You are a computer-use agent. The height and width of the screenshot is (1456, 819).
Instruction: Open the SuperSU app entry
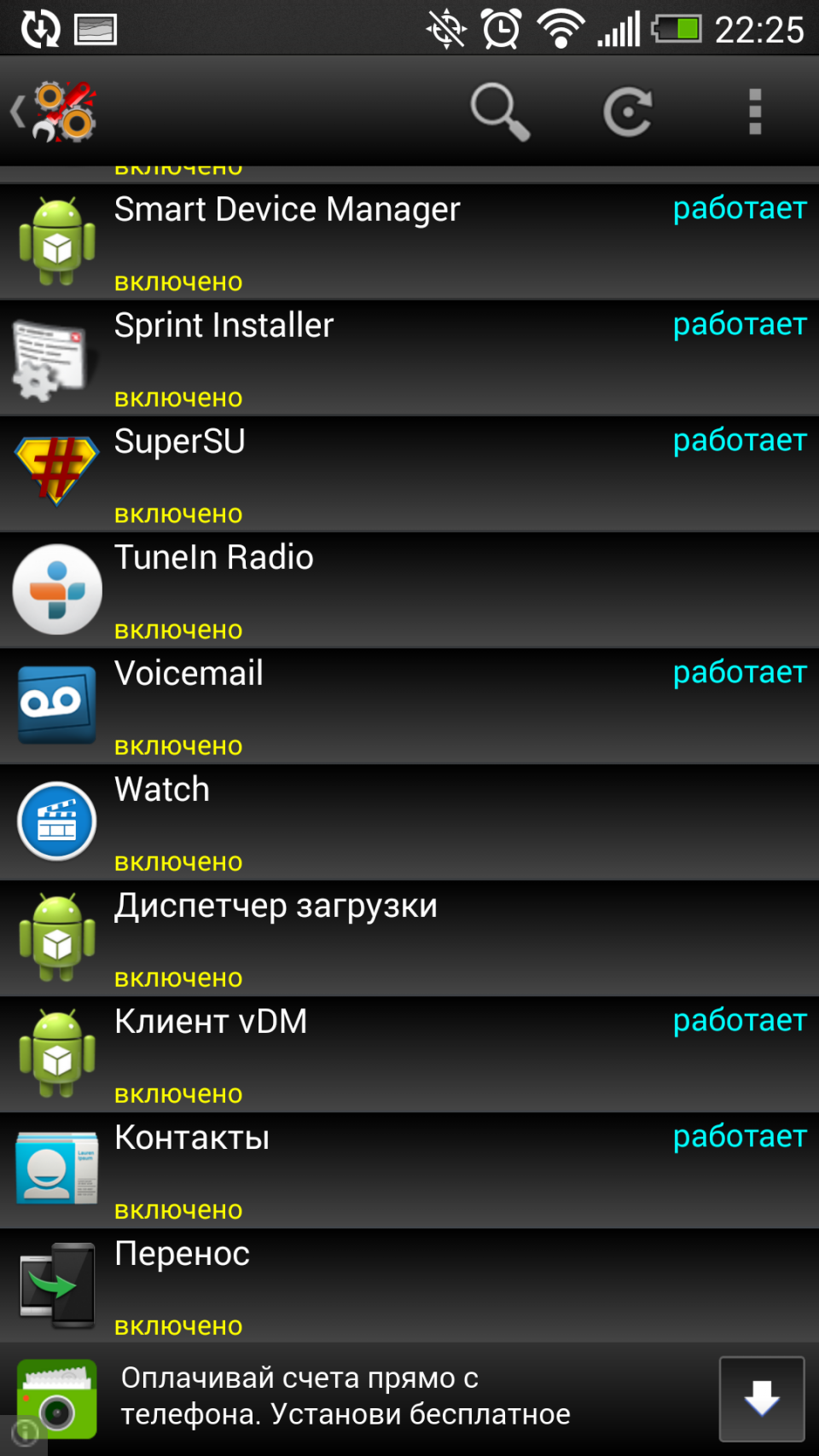[x=409, y=474]
